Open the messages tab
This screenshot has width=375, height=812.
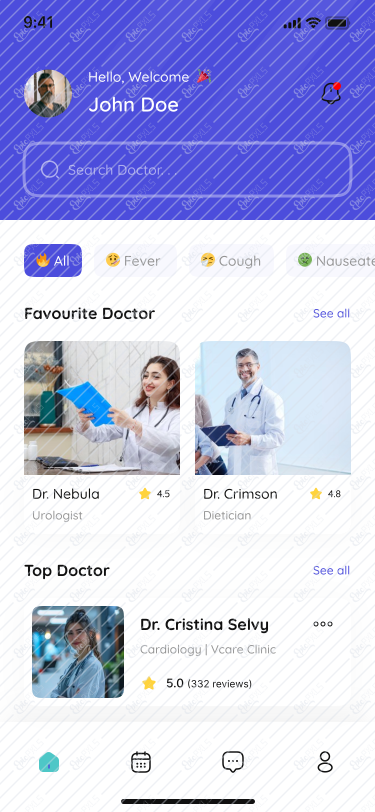(x=233, y=762)
